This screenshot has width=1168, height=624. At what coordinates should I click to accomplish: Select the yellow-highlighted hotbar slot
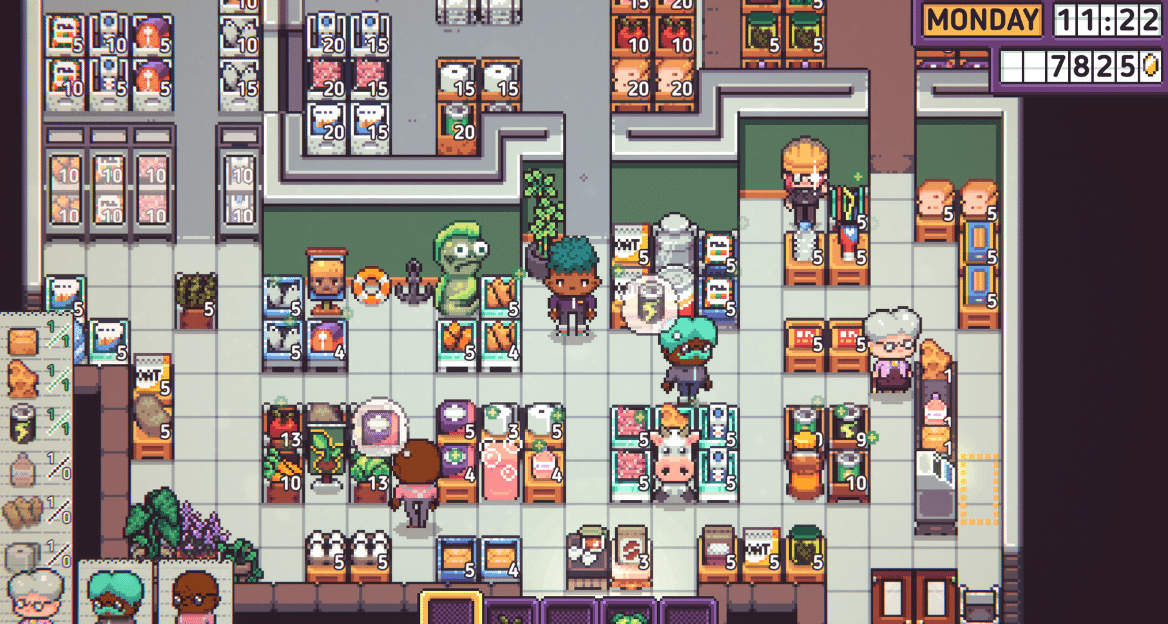[x=451, y=608]
